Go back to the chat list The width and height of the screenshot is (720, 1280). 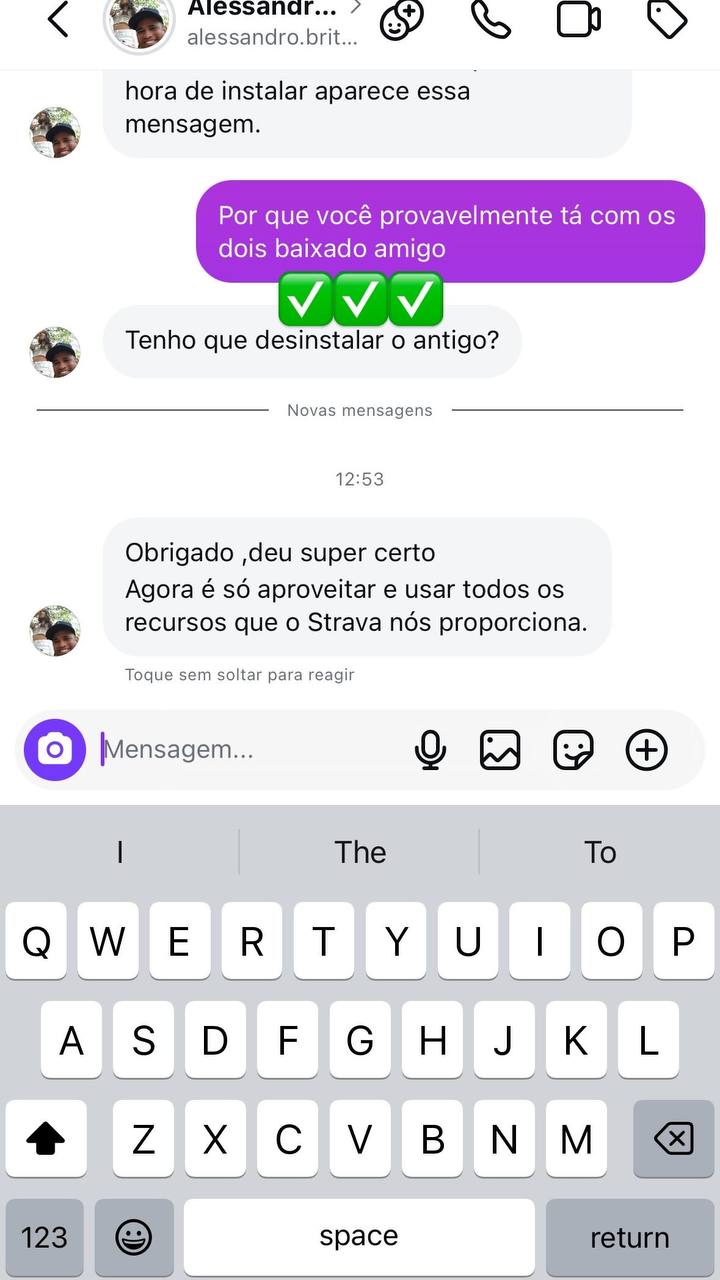pos(58,20)
